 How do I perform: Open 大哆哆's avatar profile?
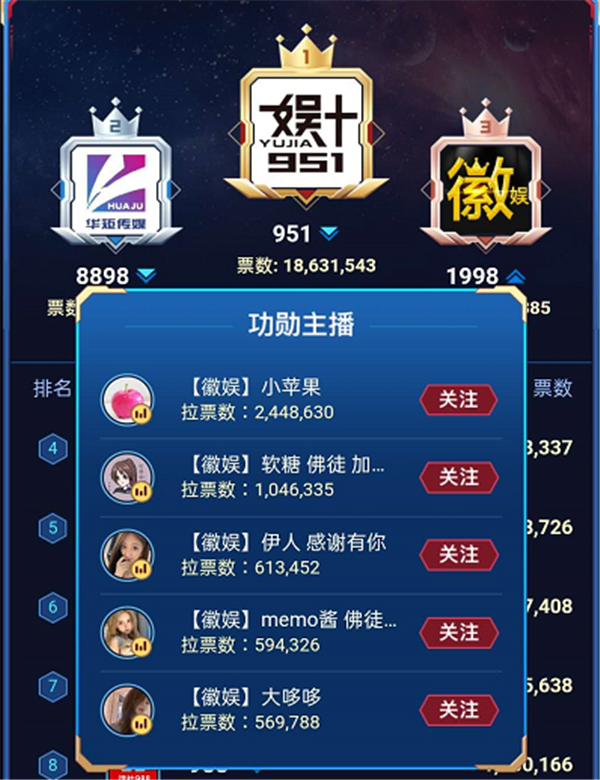(128, 709)
